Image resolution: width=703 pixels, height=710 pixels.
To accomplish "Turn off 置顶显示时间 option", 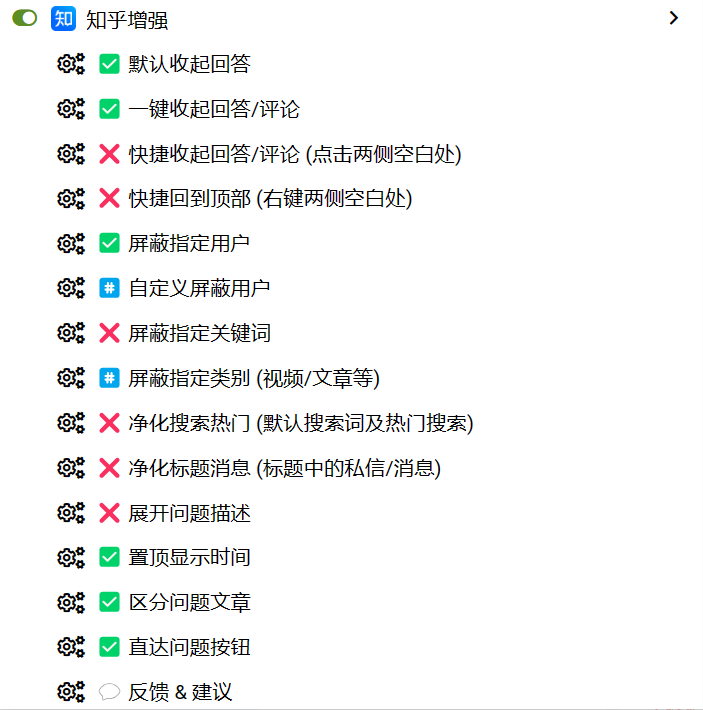I will pyautogui.click(x=189, y=557).
